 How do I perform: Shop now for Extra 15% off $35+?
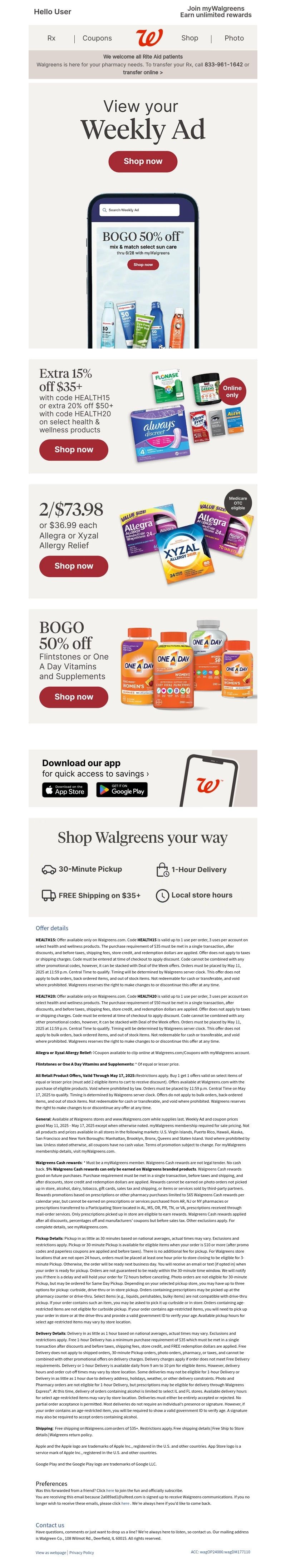74,449
